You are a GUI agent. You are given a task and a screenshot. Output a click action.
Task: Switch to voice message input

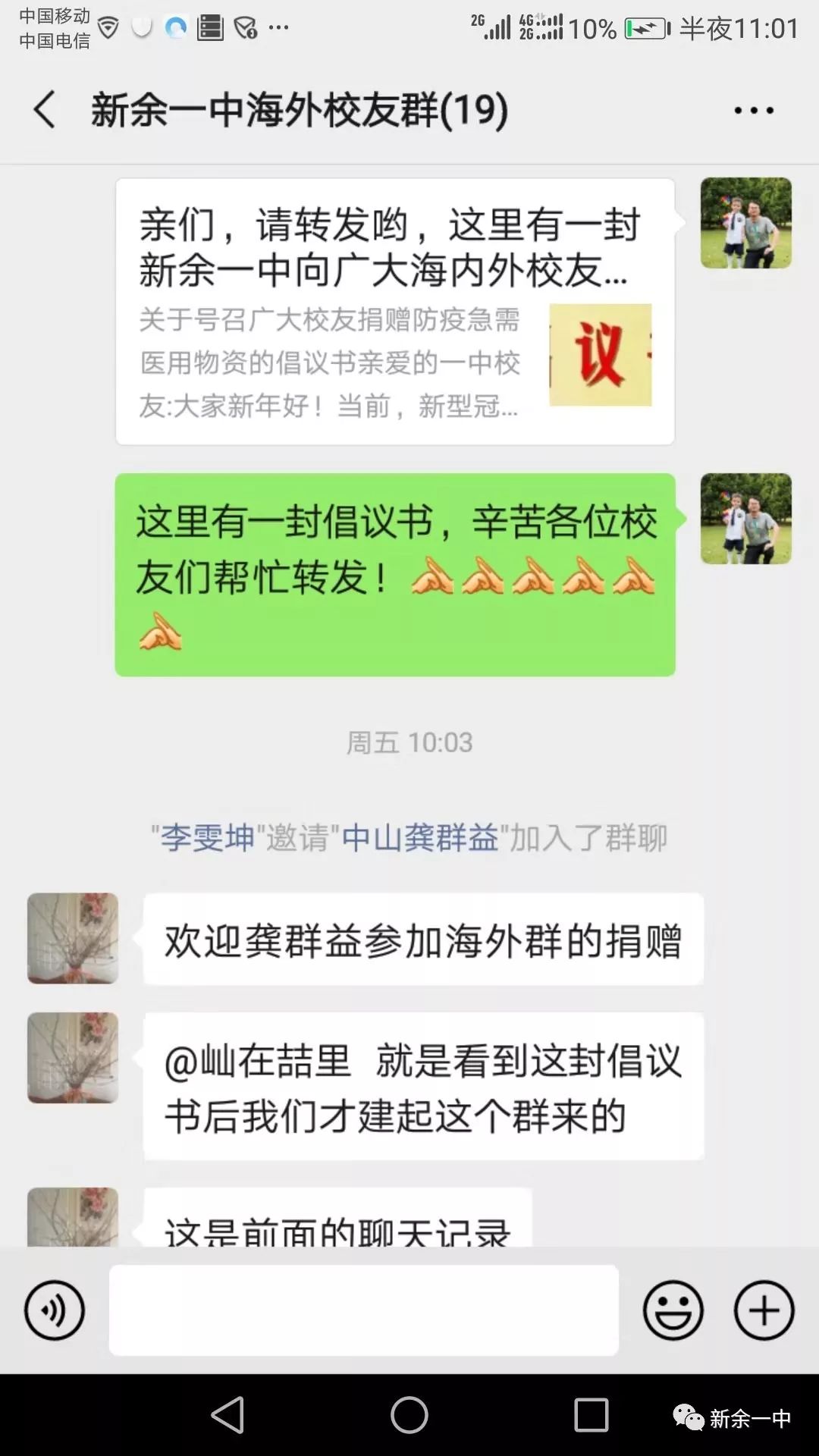point(55,1310)
